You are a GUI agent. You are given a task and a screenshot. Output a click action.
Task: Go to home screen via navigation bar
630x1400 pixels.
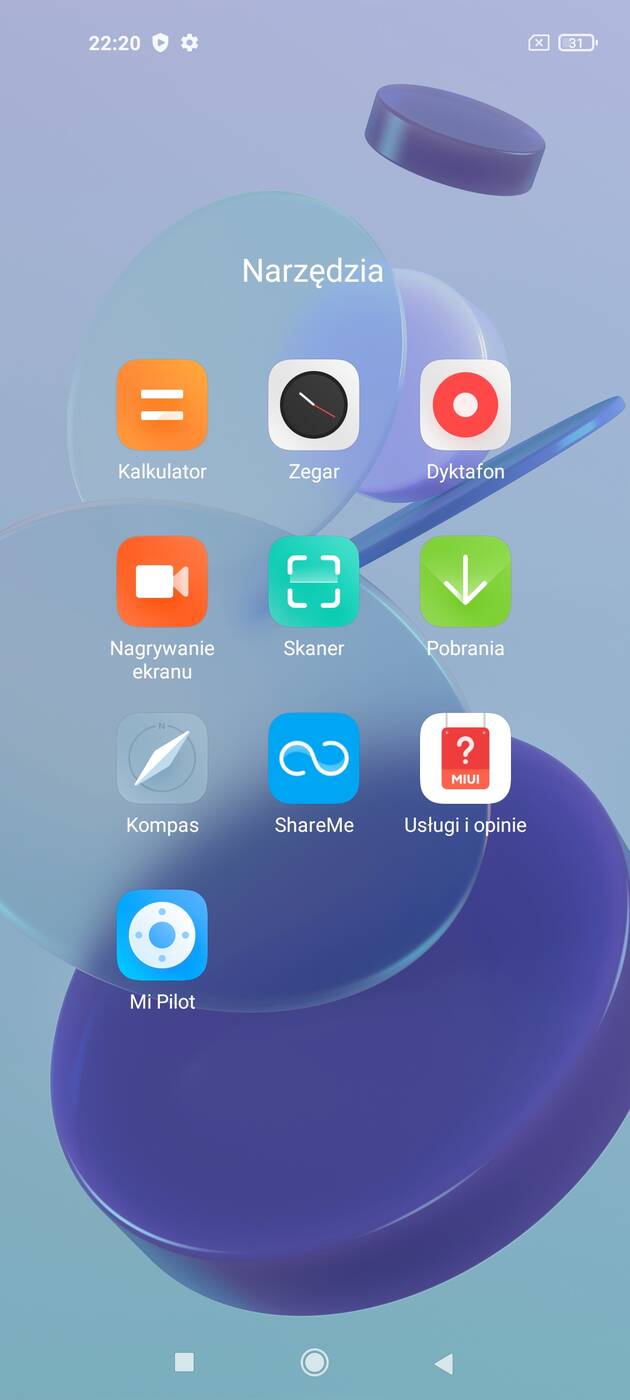point(314,1362)
